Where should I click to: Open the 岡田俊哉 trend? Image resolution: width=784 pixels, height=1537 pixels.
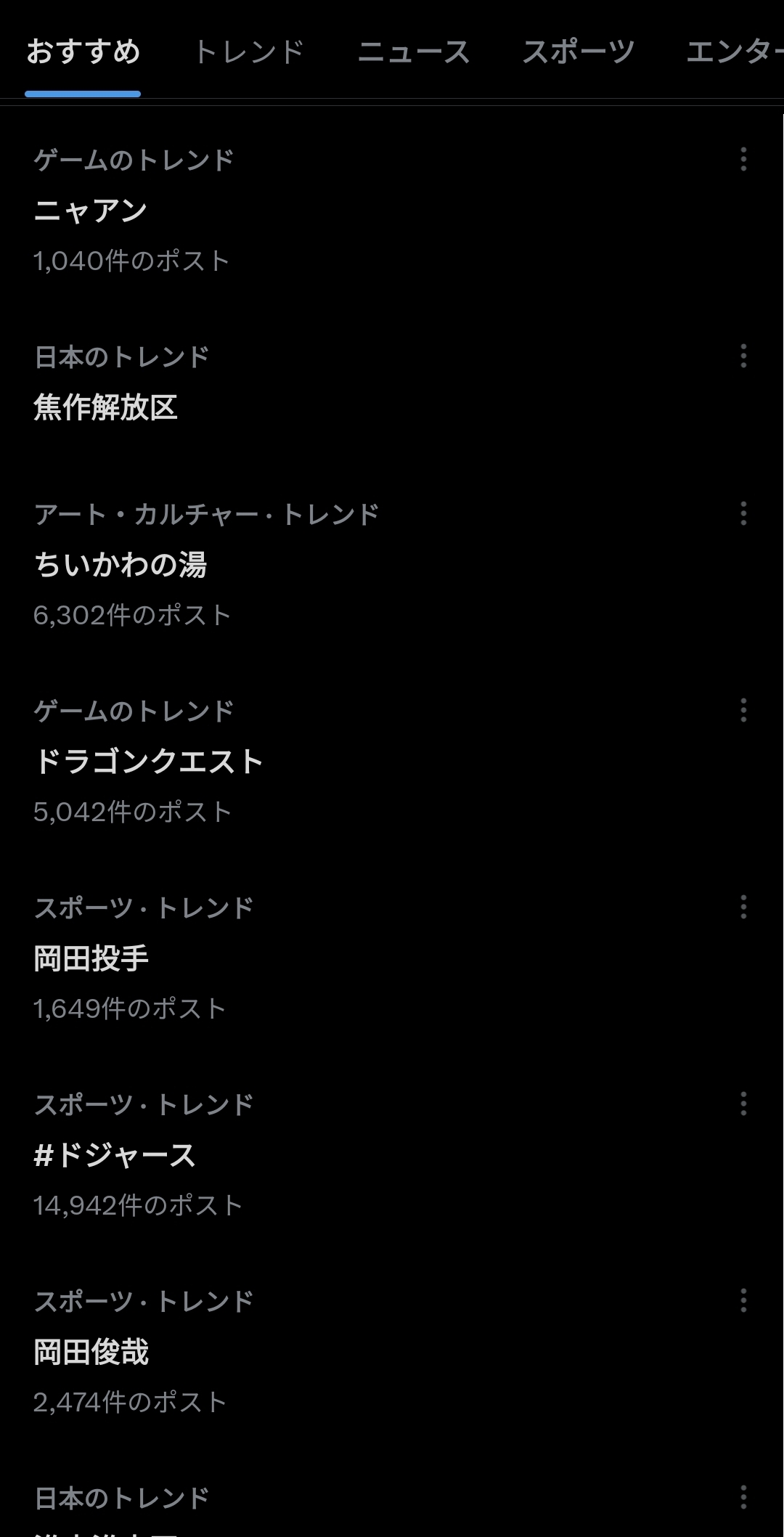pyautogui.click(x=91, y=1352)
